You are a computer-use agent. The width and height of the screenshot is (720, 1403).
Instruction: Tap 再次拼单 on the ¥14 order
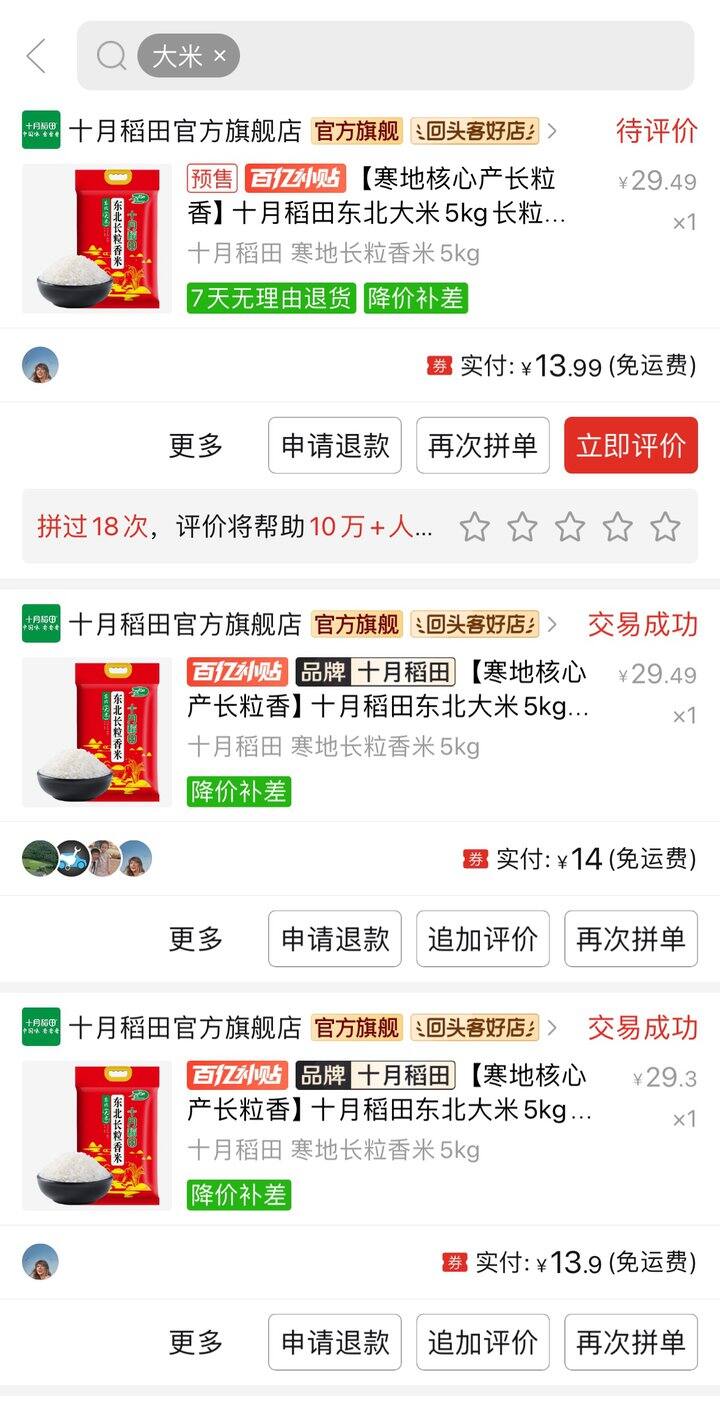pyautogui.click(x=630, y=939)
